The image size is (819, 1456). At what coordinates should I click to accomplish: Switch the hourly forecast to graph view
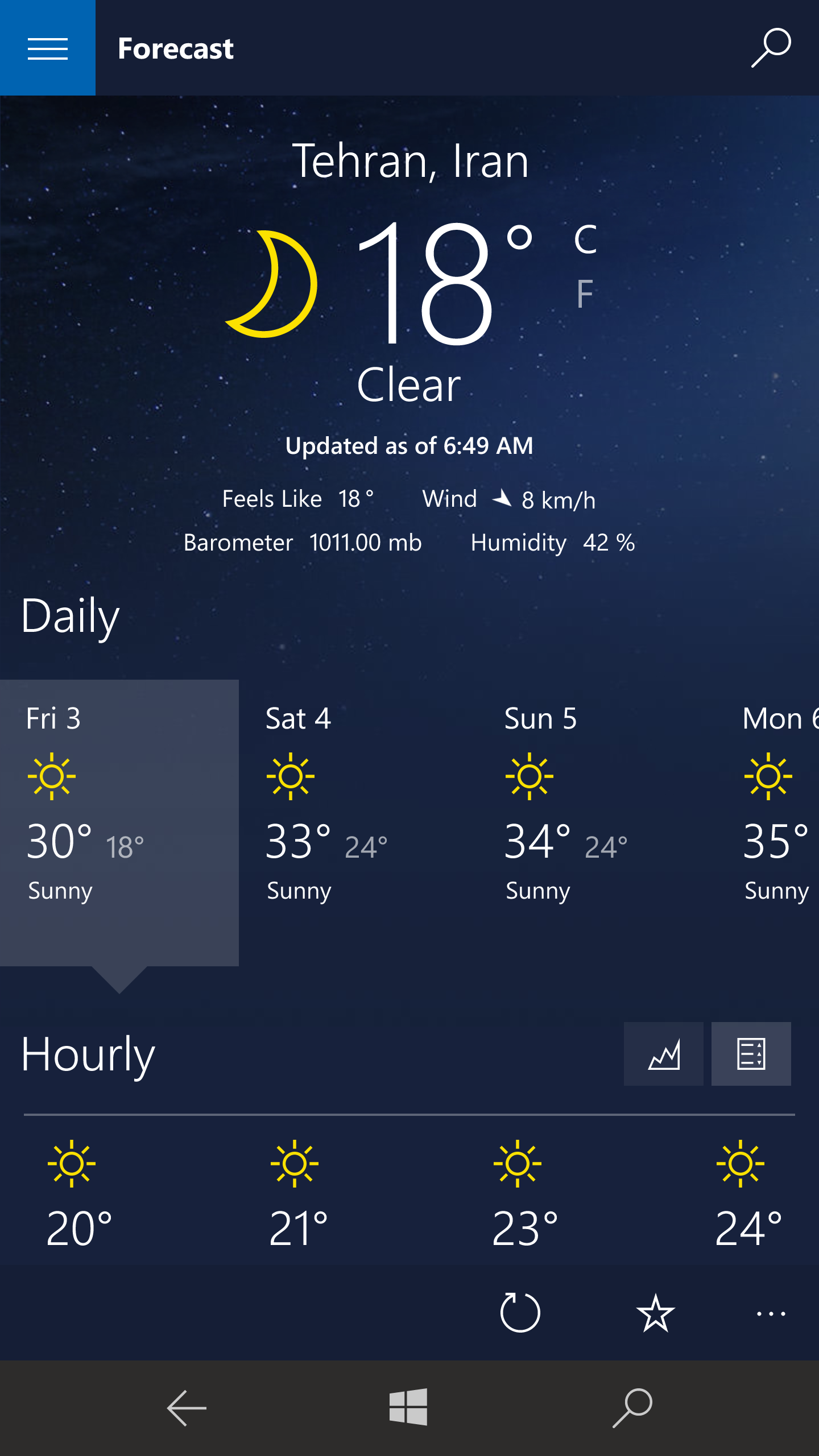664,1054
